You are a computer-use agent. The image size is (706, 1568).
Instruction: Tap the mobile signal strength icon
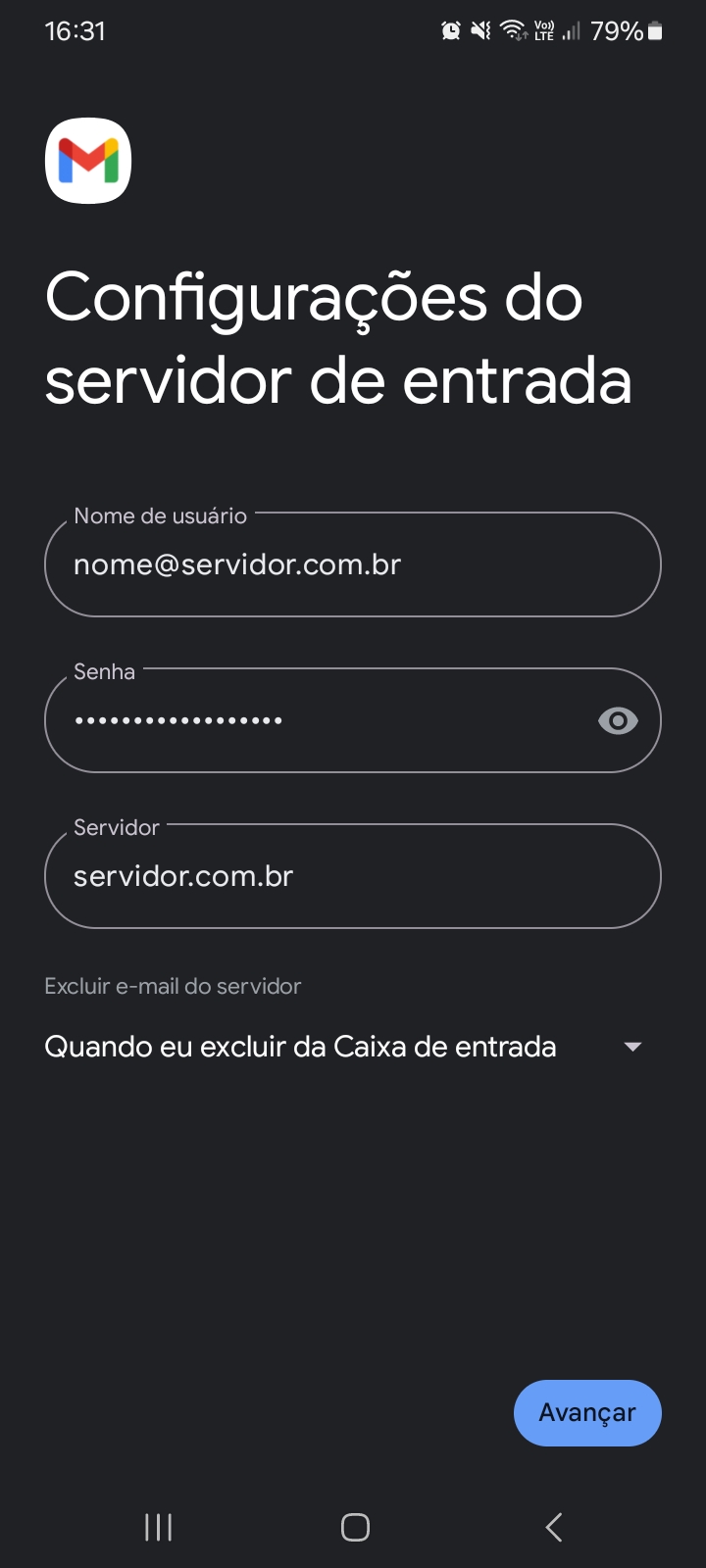[x=572, y=30]
